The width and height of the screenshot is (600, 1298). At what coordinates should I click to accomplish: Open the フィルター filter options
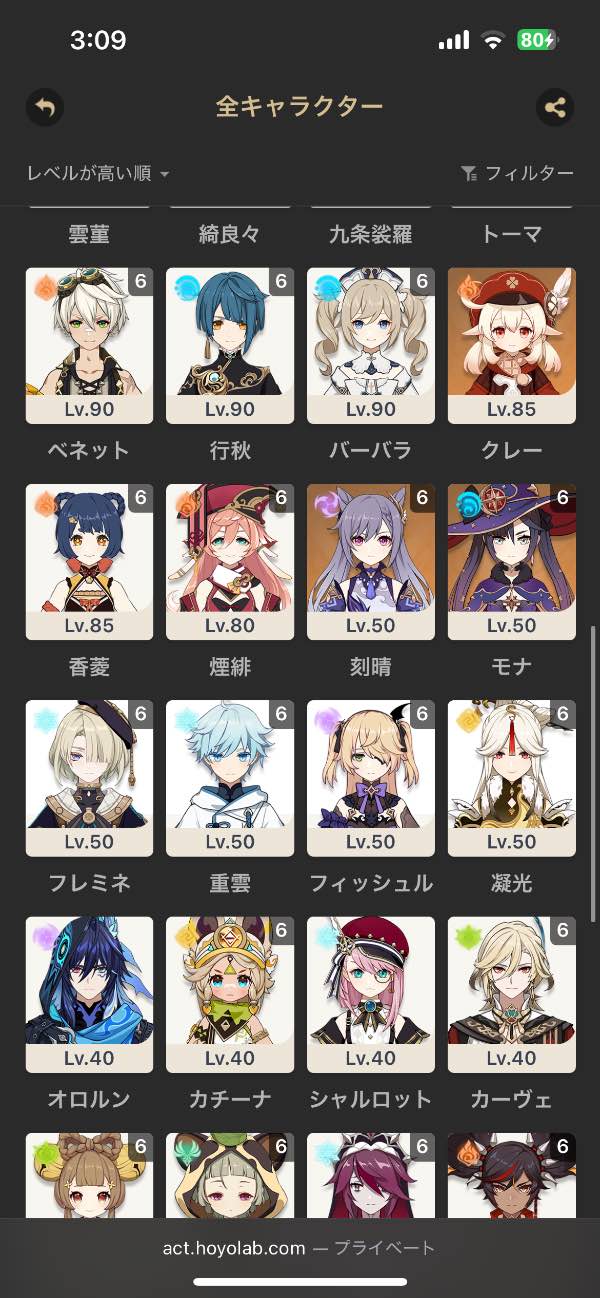coord(517,174)
